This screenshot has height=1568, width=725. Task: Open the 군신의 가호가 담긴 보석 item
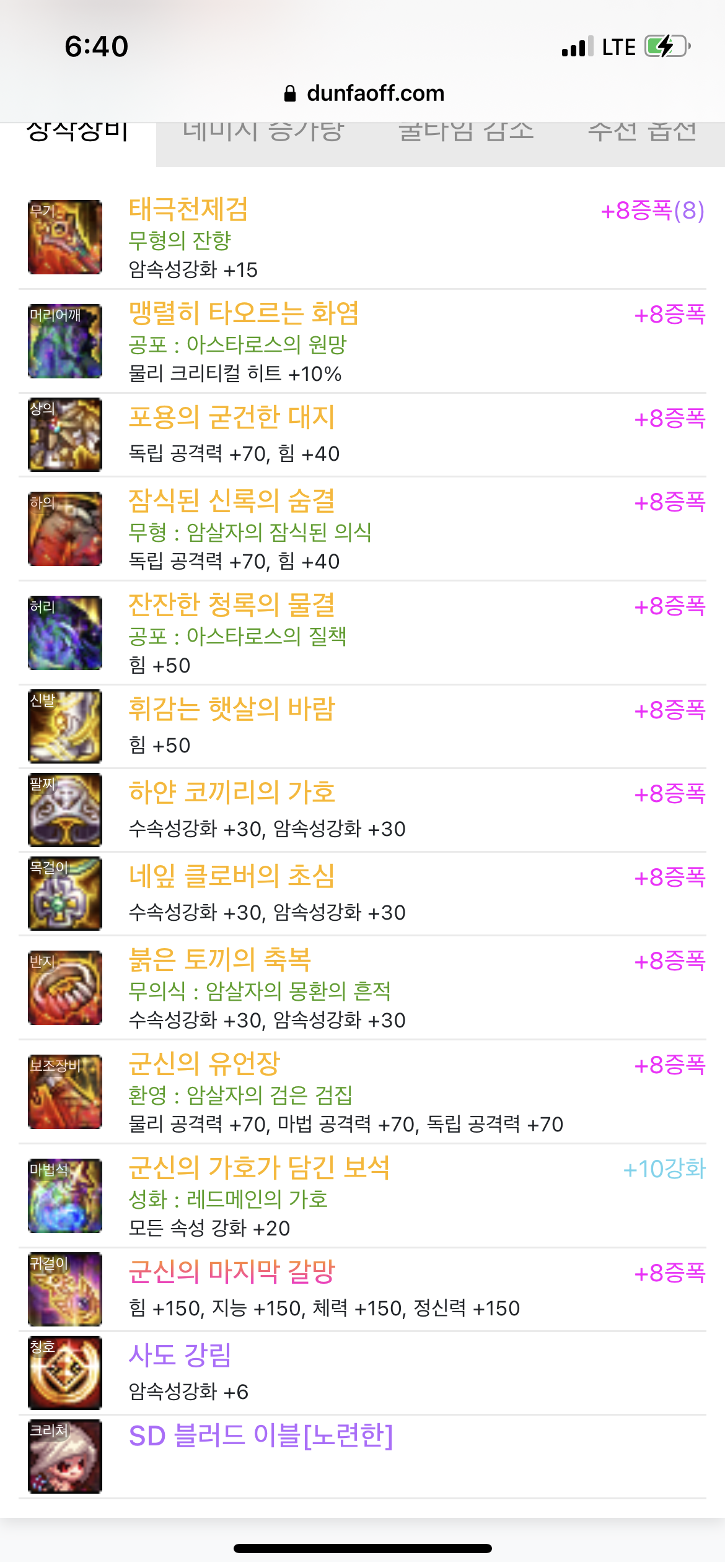click(362, 1196)
